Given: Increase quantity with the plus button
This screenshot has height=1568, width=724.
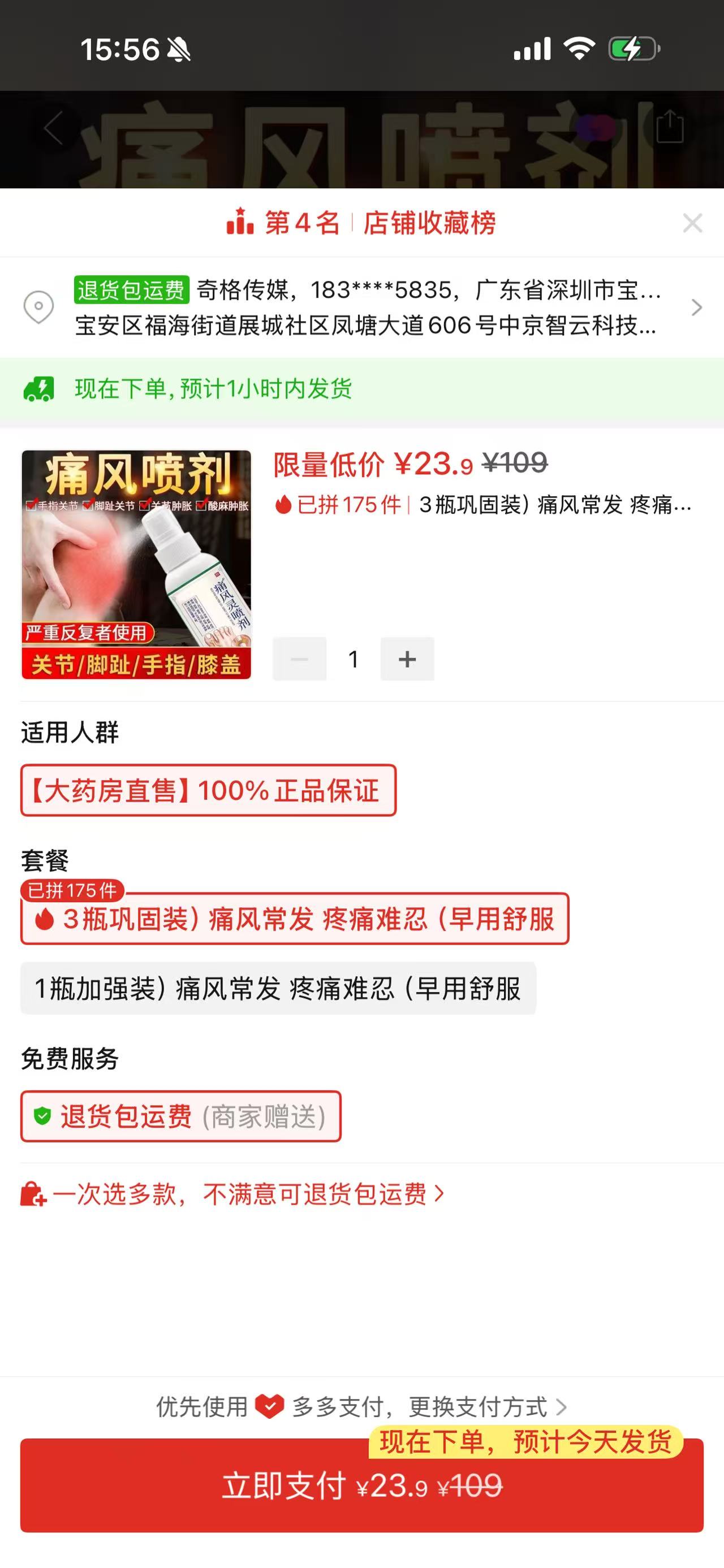Looking at the screenshot, I should point(407,659).
